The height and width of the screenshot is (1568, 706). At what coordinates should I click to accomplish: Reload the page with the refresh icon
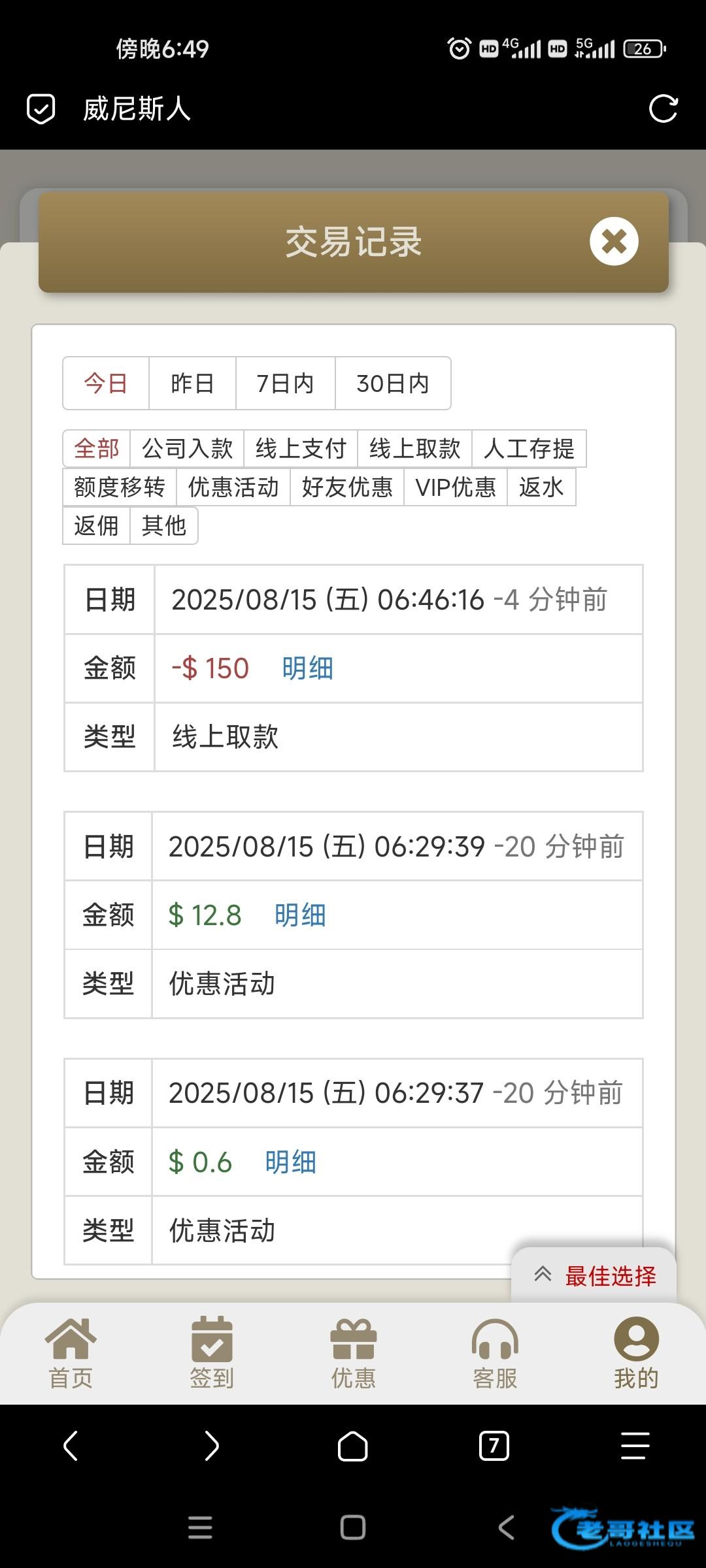click(x=663, y=108)
